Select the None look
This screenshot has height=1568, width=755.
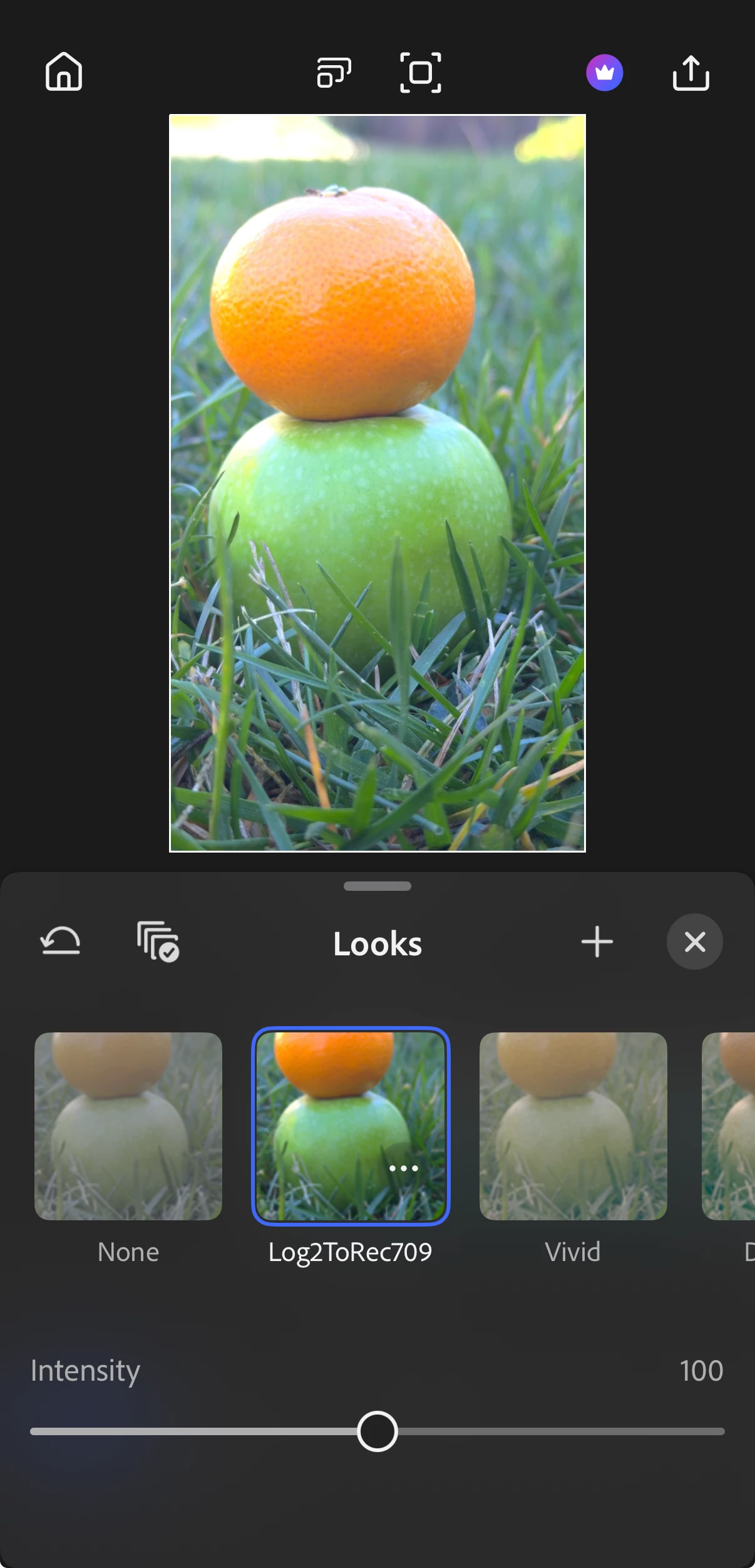[128, 1126]
